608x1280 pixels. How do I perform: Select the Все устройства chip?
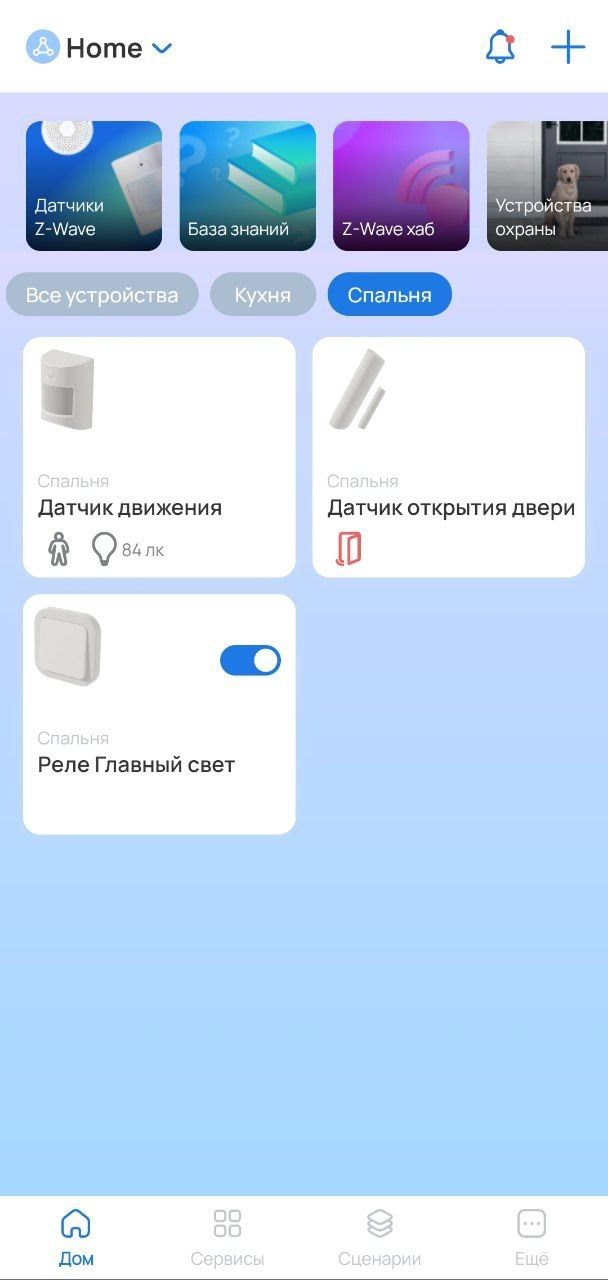pos(102,295)
